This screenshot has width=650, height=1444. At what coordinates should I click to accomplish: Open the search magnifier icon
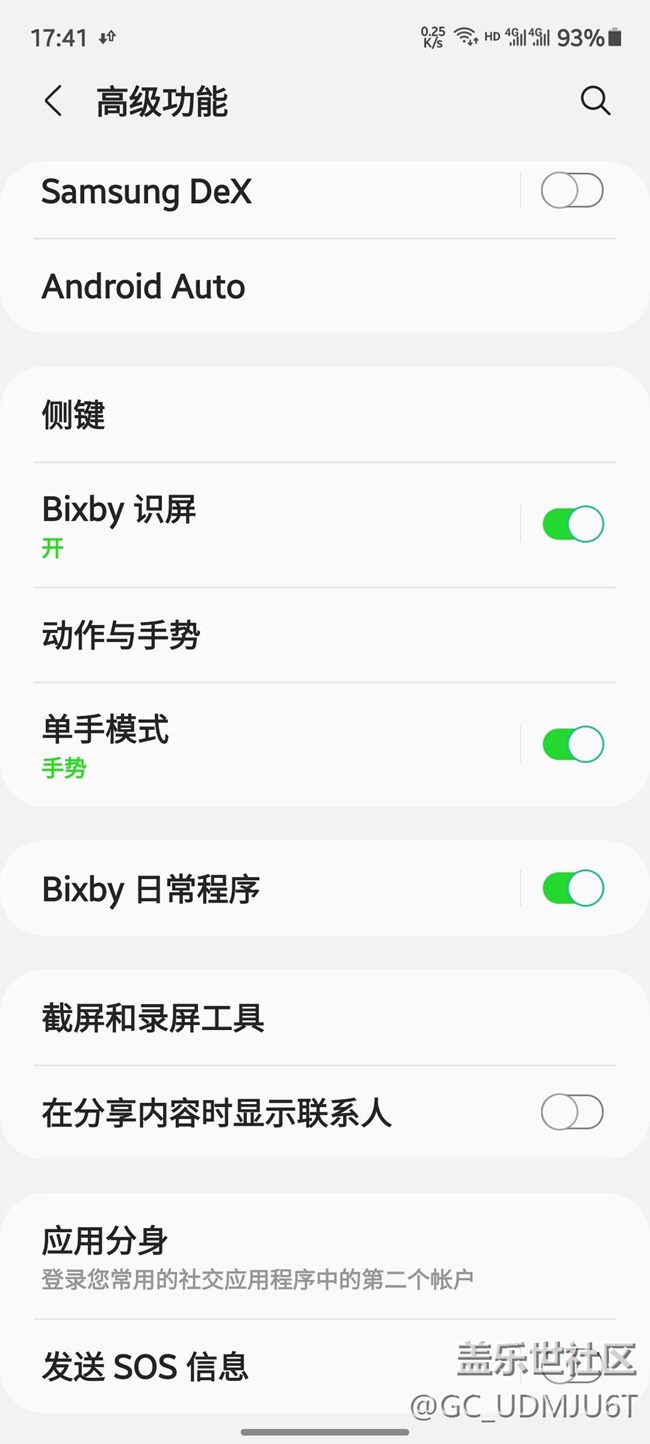595,100
